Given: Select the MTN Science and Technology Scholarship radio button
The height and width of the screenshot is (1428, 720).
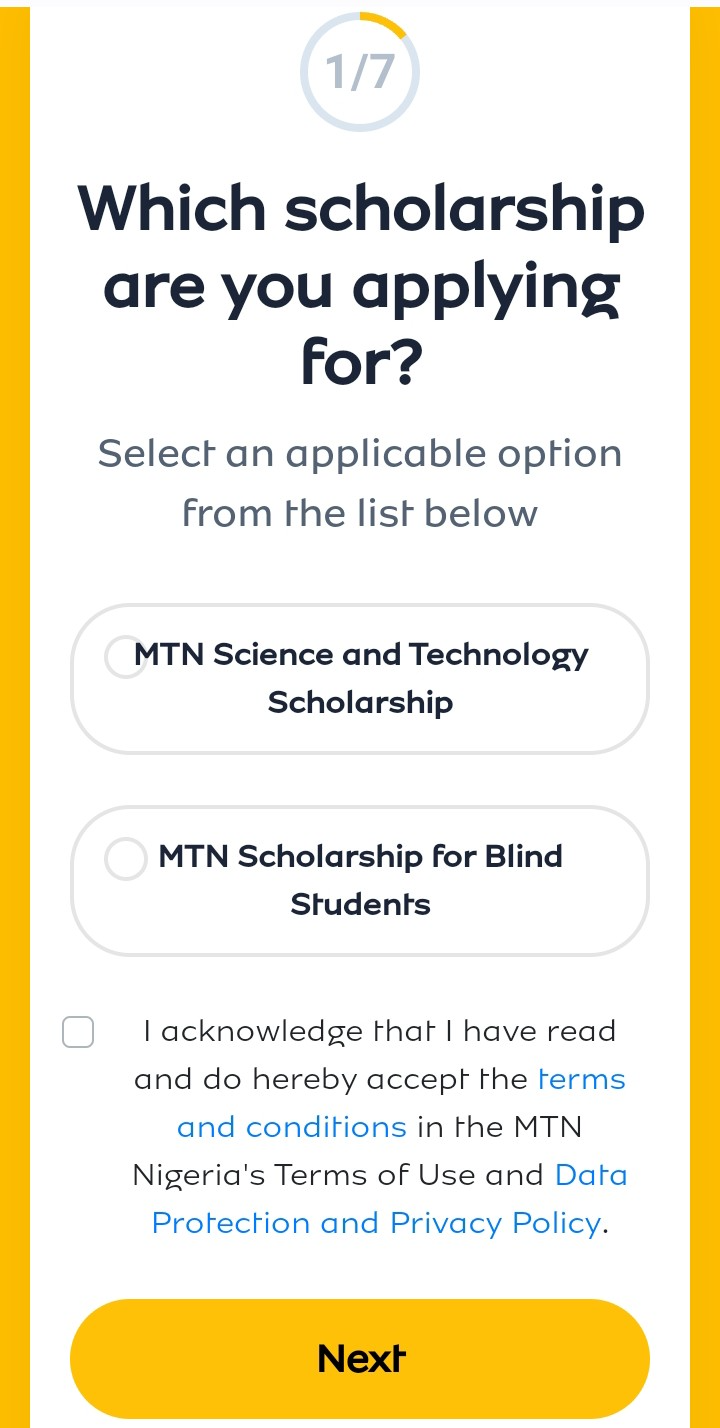Looking at the screenshot, I should coord(125,657).
